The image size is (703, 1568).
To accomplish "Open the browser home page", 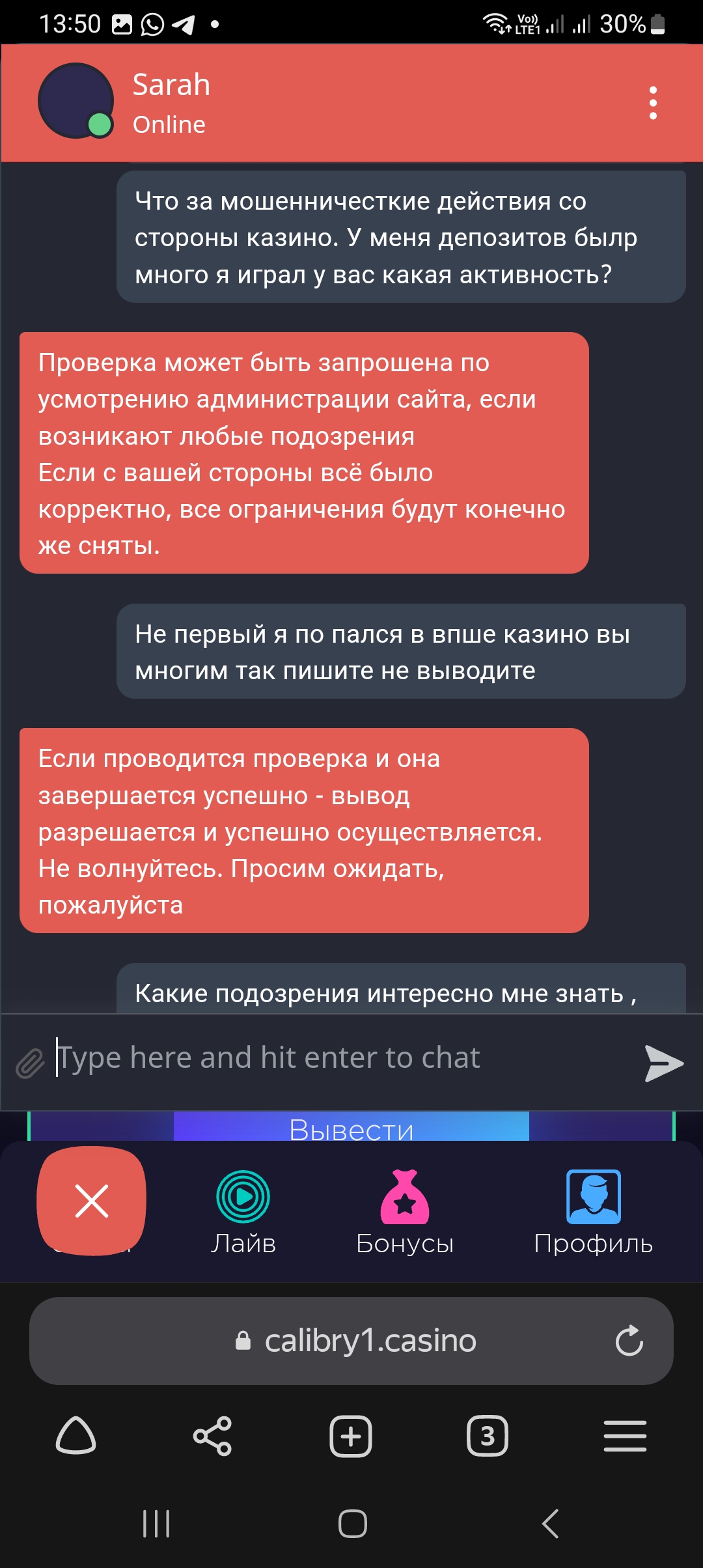I will tap(76, 1436).
